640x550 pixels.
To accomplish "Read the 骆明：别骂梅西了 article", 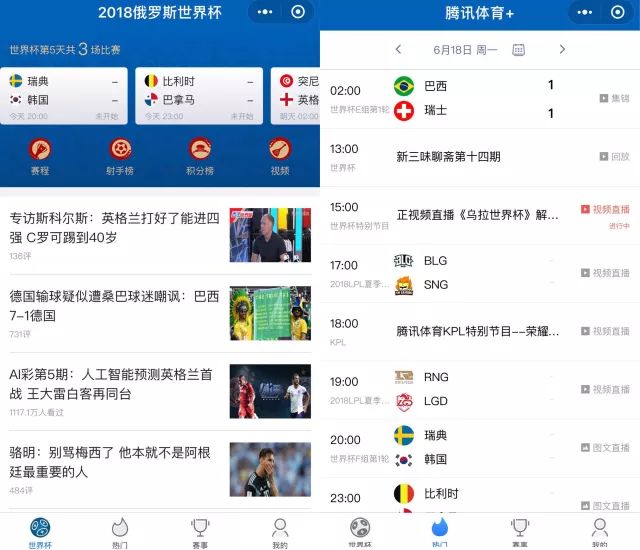I will (113, 462).
